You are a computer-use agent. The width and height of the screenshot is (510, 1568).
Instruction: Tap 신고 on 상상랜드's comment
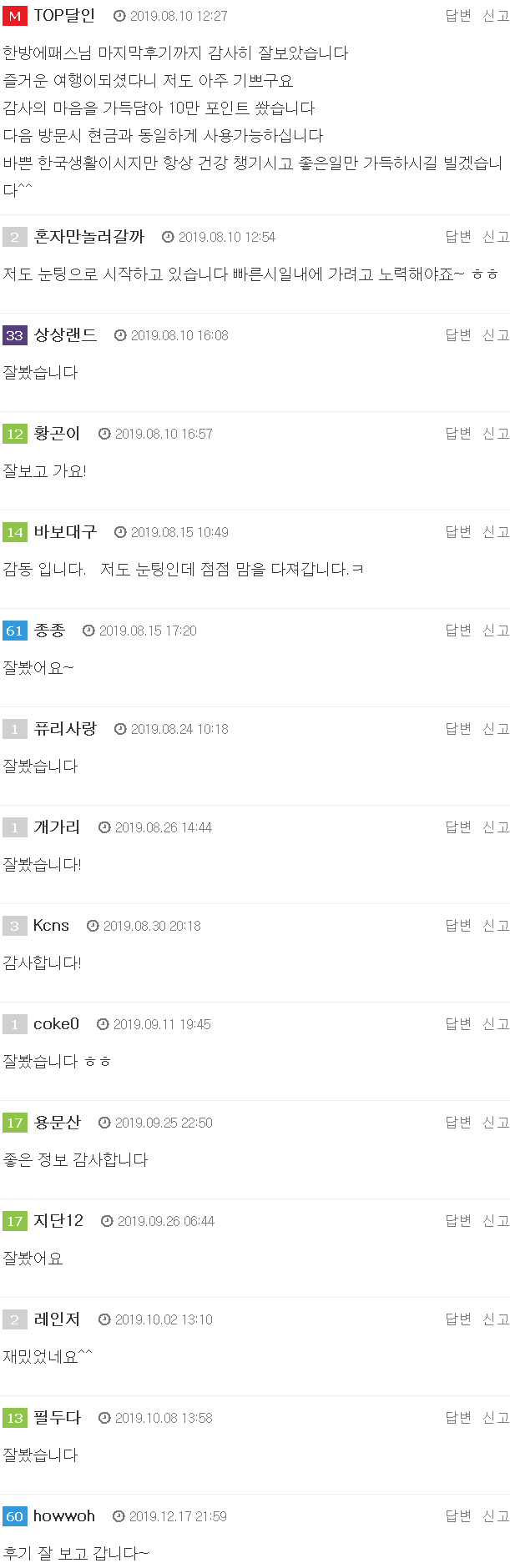click(x=496, y=335)
